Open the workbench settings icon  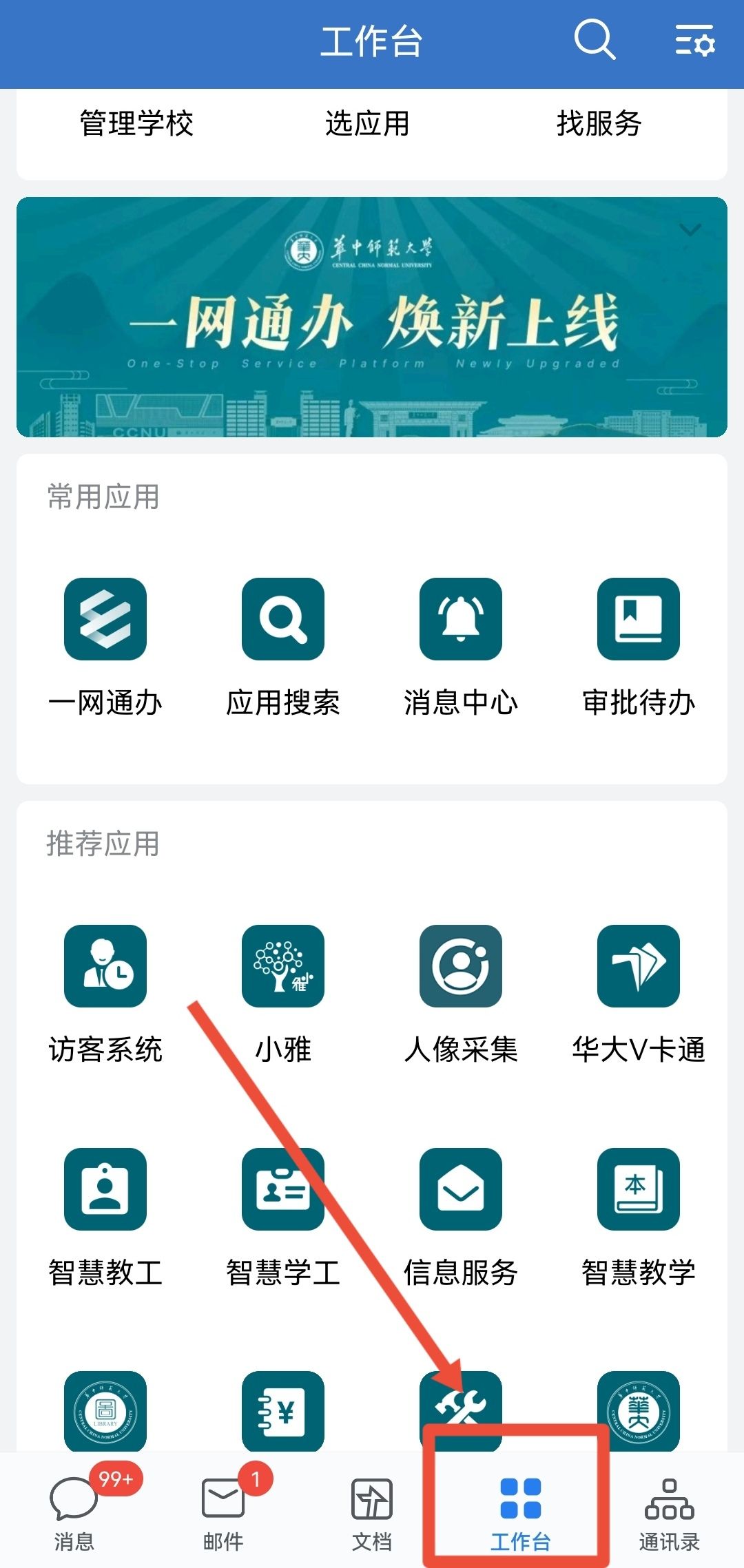pyautogui.click(x=694, y=40)
